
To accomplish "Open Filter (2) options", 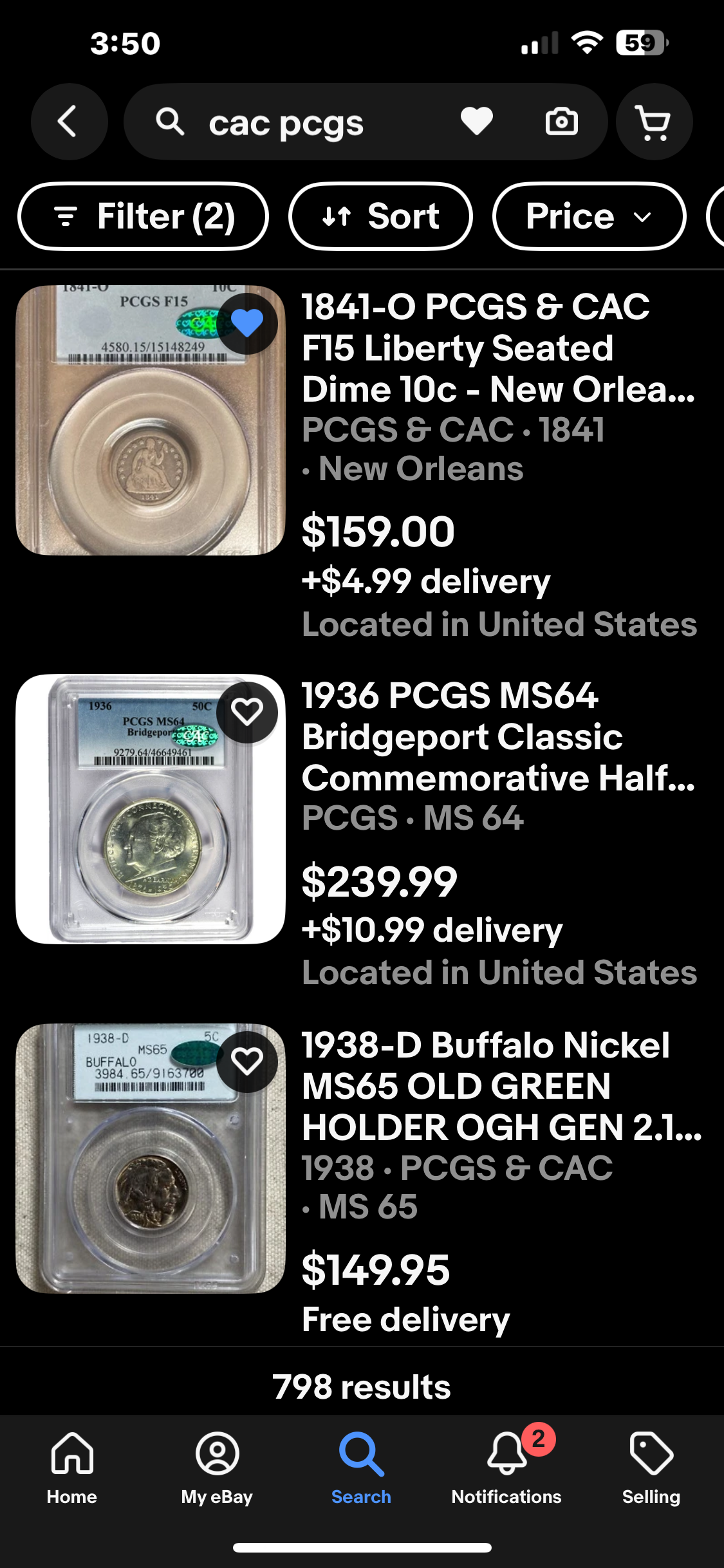I will tap(143, 216).
